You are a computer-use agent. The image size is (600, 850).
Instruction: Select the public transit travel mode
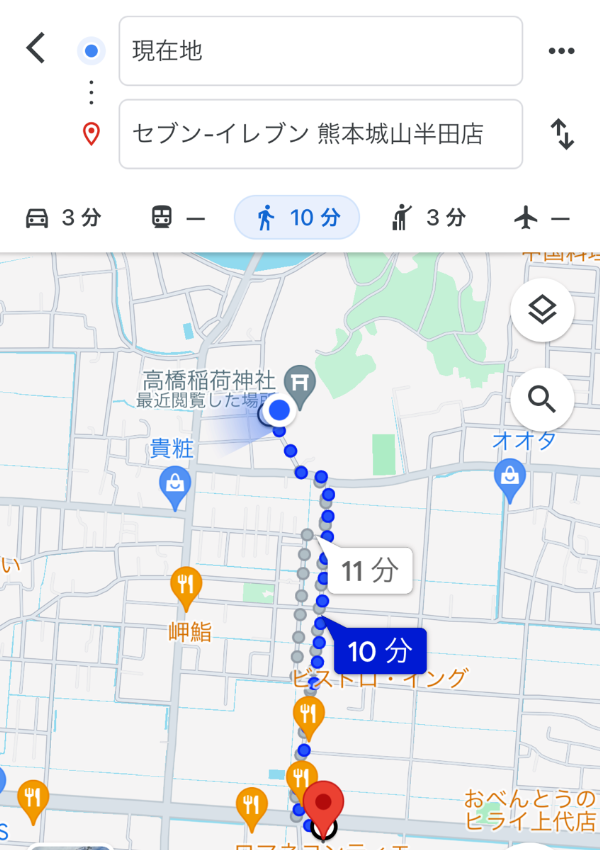click(177, 218)
